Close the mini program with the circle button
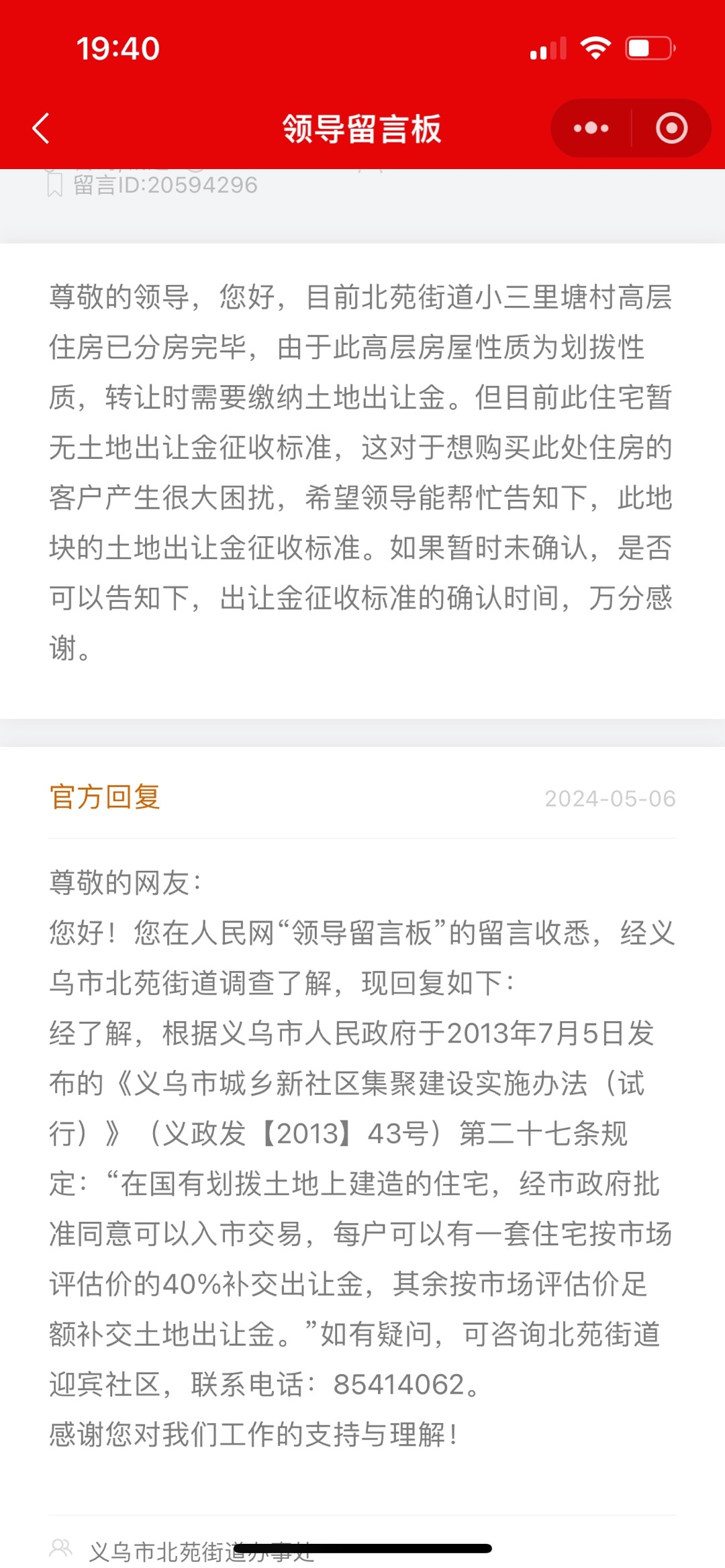 click(671, 128)
